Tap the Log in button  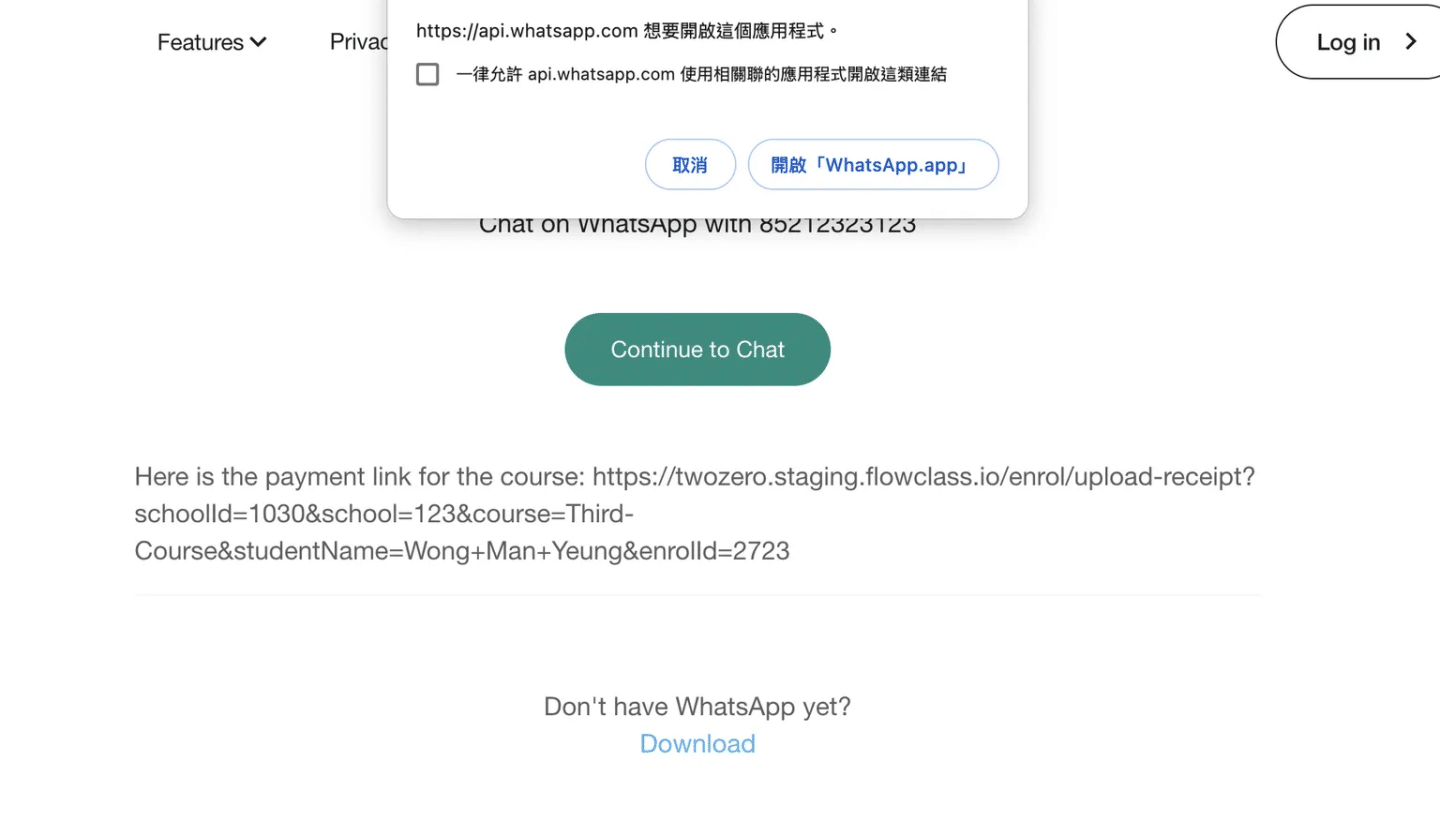(x=1358, y=42)
